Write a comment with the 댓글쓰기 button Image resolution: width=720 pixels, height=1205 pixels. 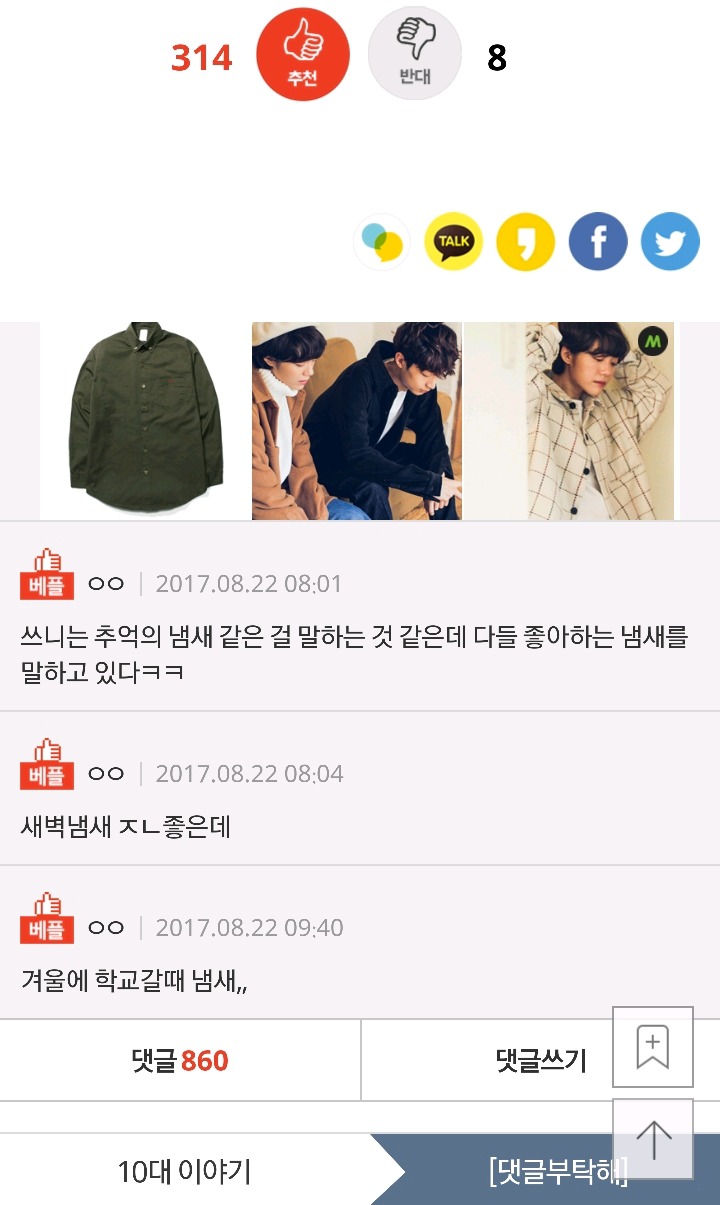pos(540,1061)
